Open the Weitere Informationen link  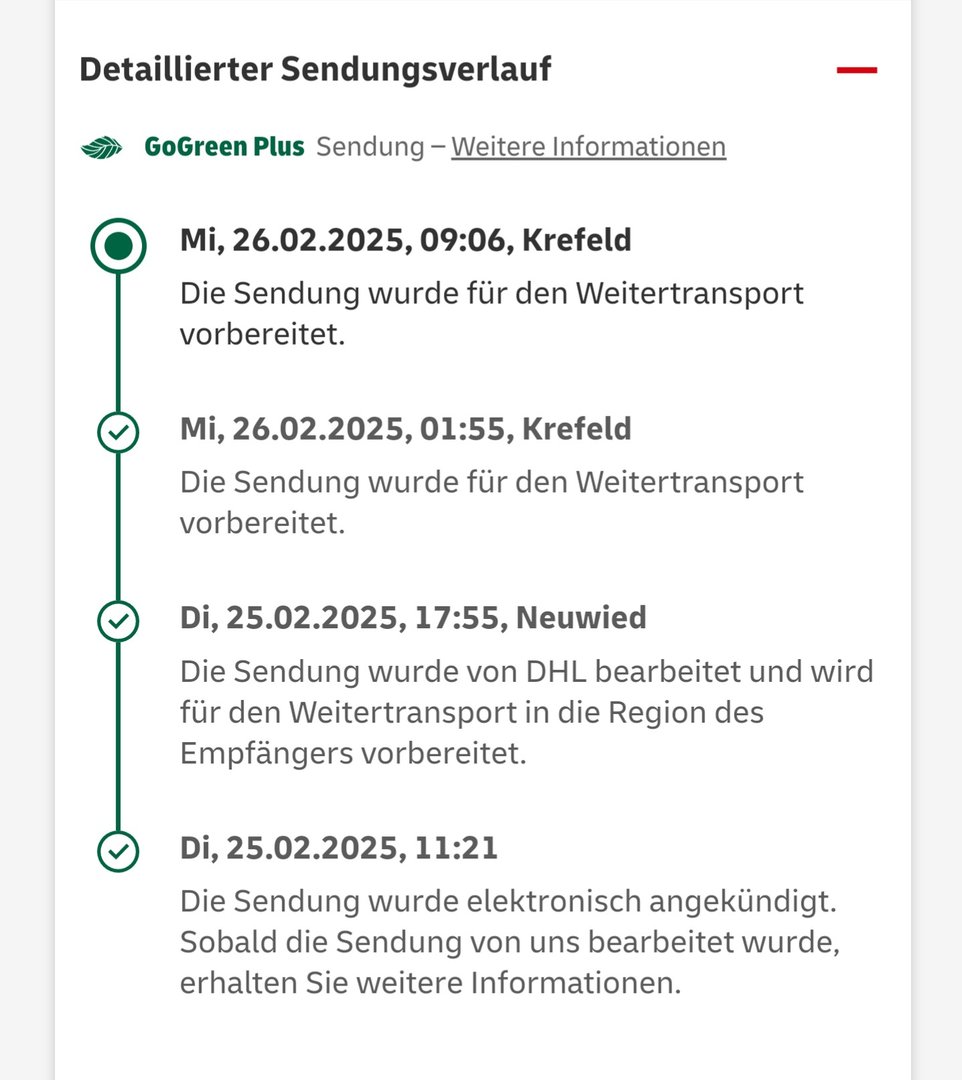588,147
